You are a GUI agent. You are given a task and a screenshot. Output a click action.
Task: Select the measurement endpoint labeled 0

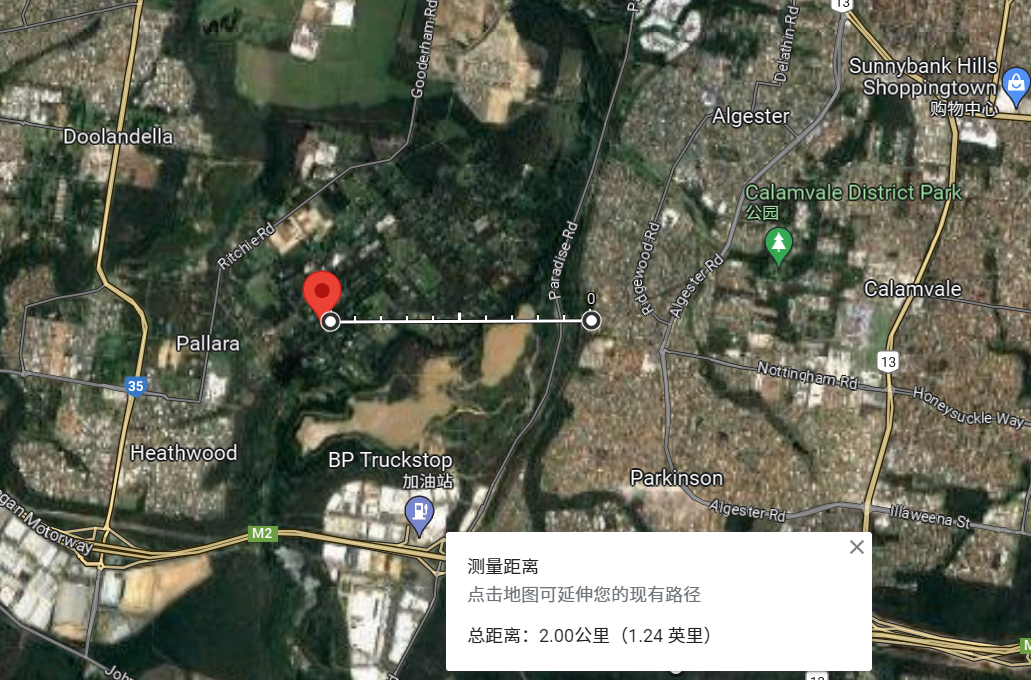592,320
